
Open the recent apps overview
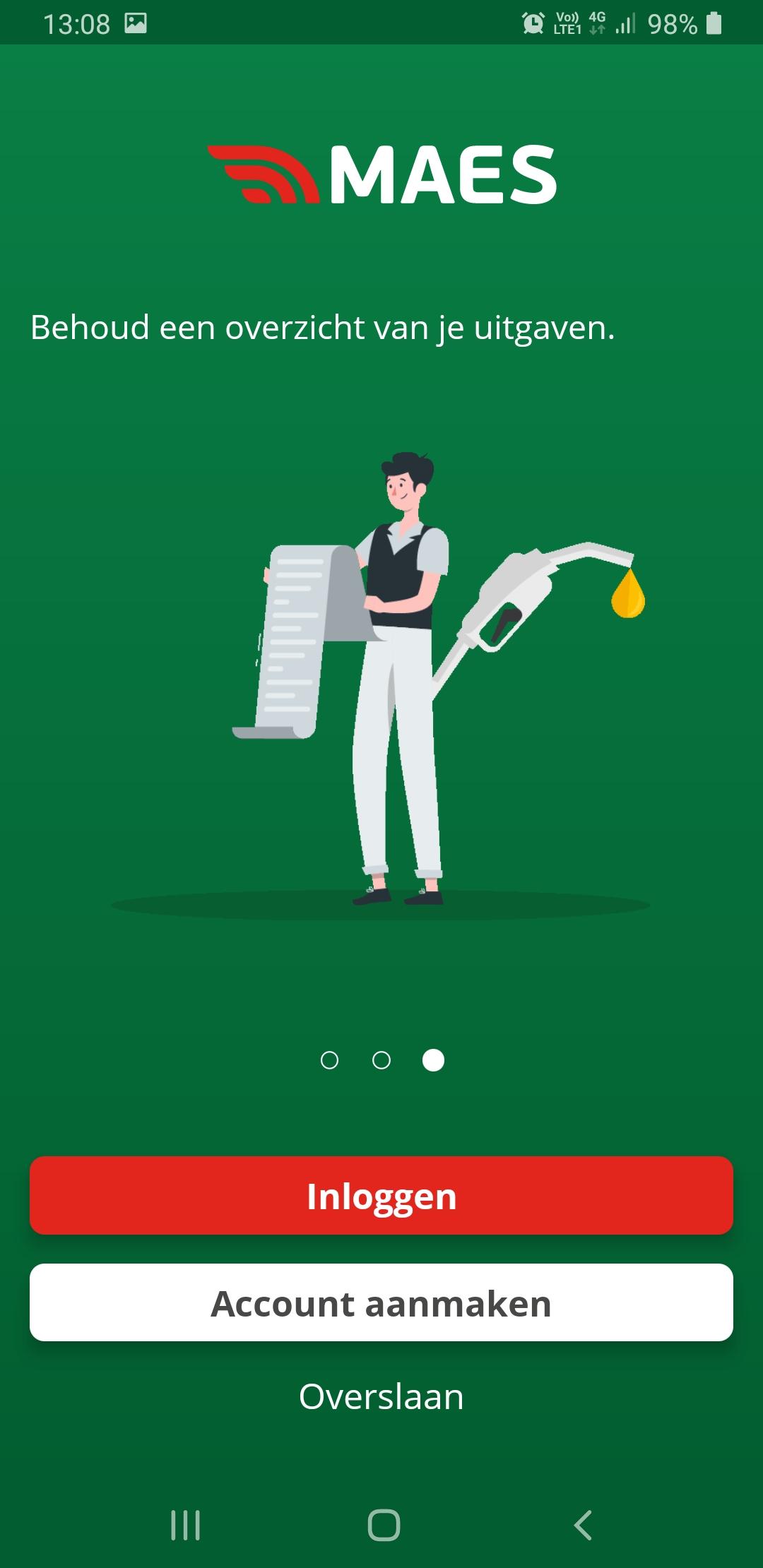(x=185, y=1525)
